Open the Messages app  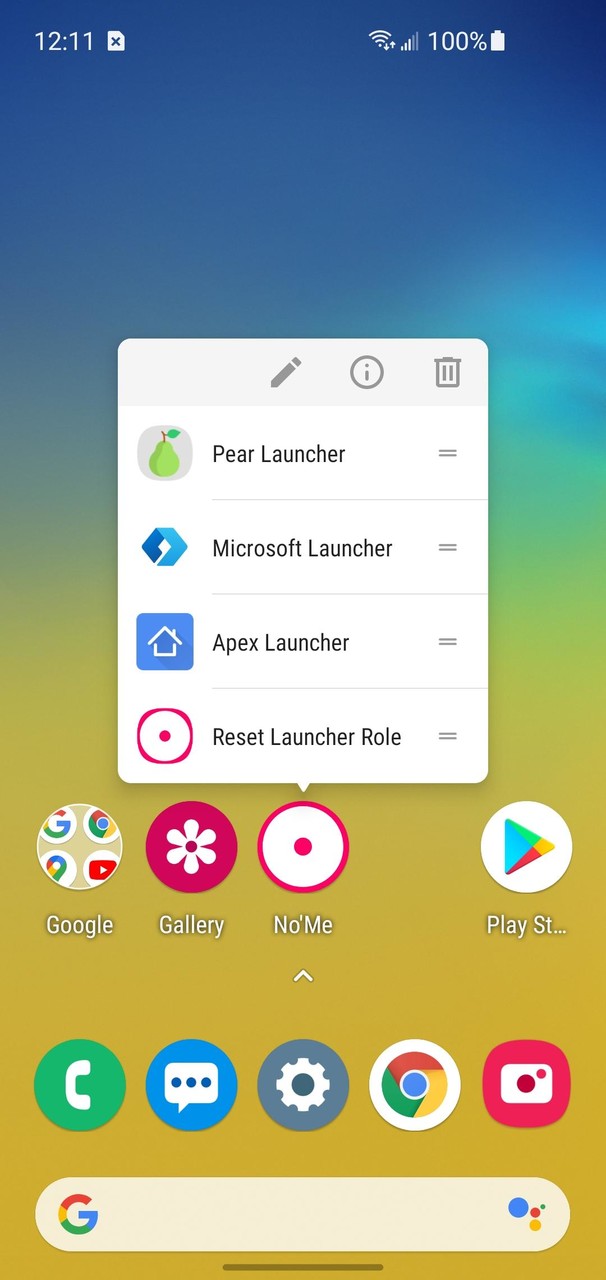tap(191, 1085)
